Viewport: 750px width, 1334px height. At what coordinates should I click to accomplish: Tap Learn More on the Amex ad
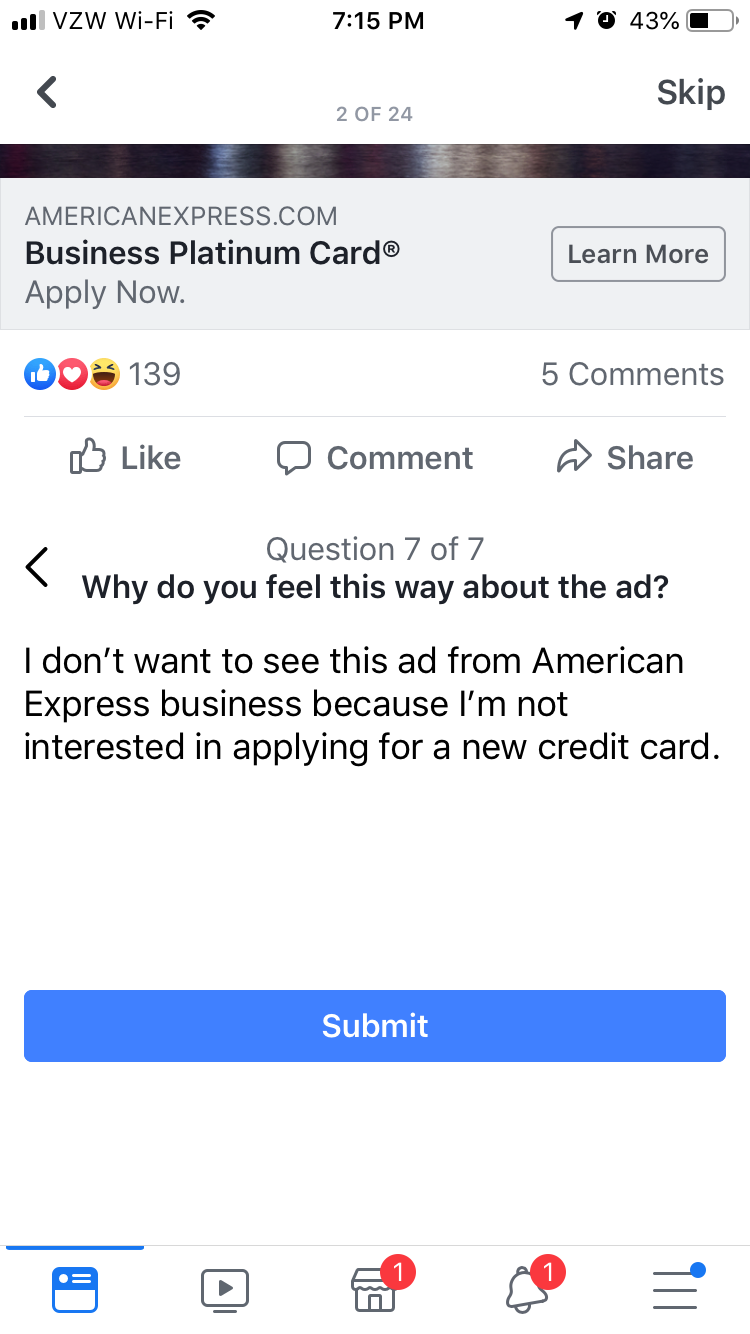[x=638, y=254]
